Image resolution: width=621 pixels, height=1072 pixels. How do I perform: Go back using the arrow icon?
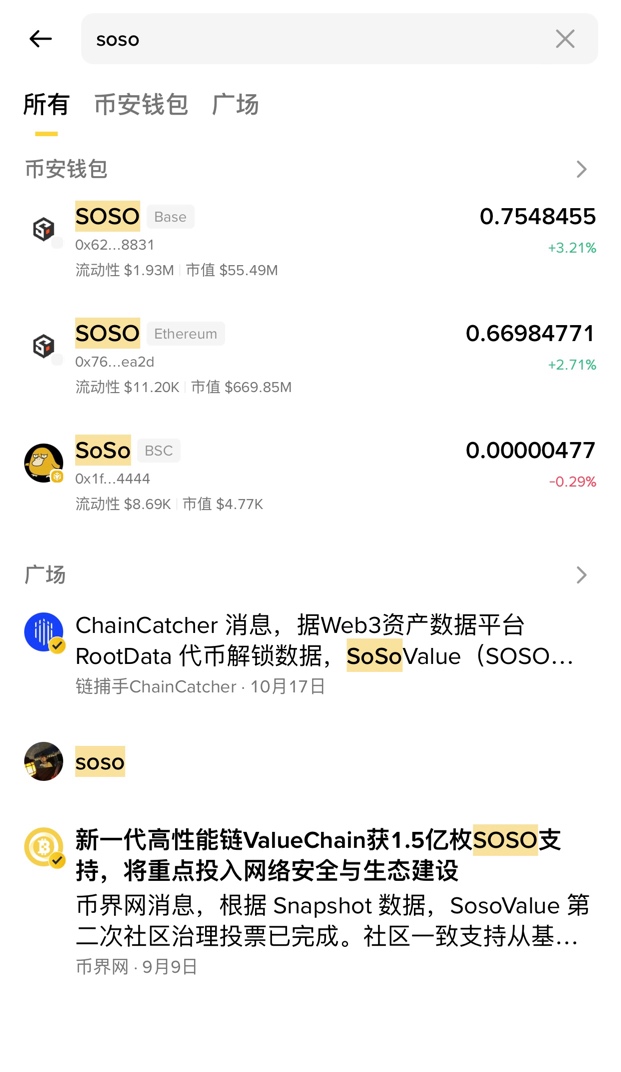[x=40, y=39]
